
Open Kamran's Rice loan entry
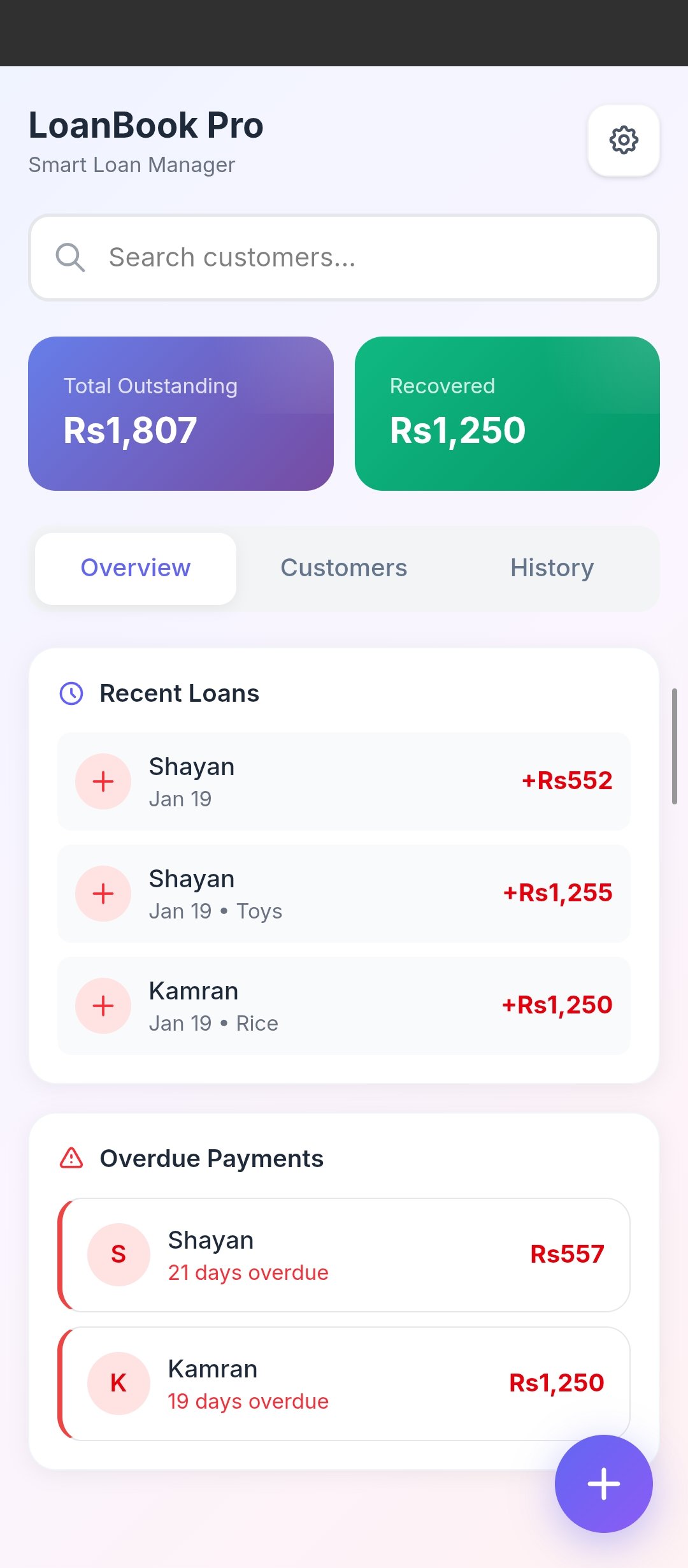click(x=344, y=1006)
